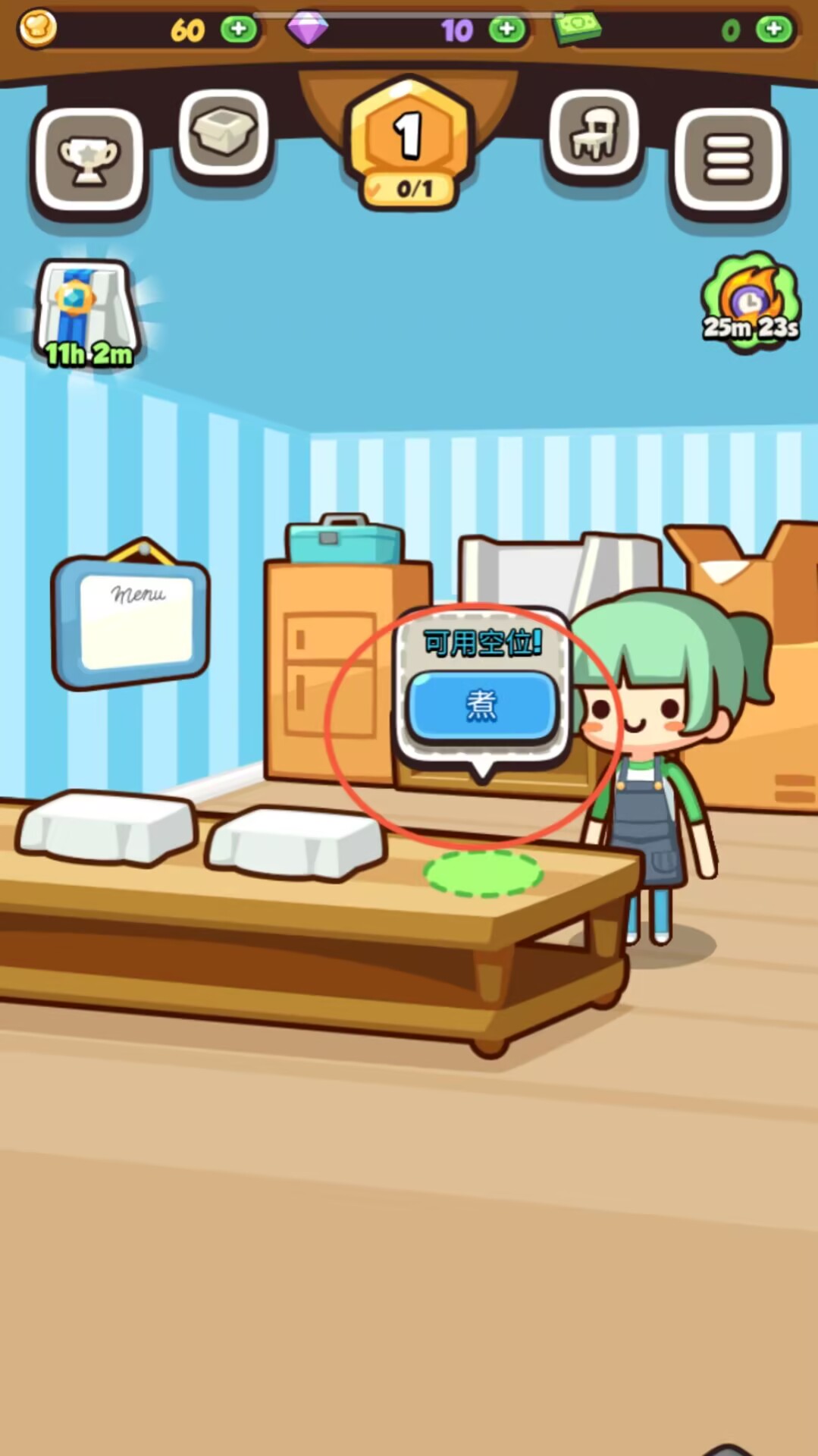Add more purple gems with the plus
This screenshot has height=1456, width=818.
click(506, 30)
